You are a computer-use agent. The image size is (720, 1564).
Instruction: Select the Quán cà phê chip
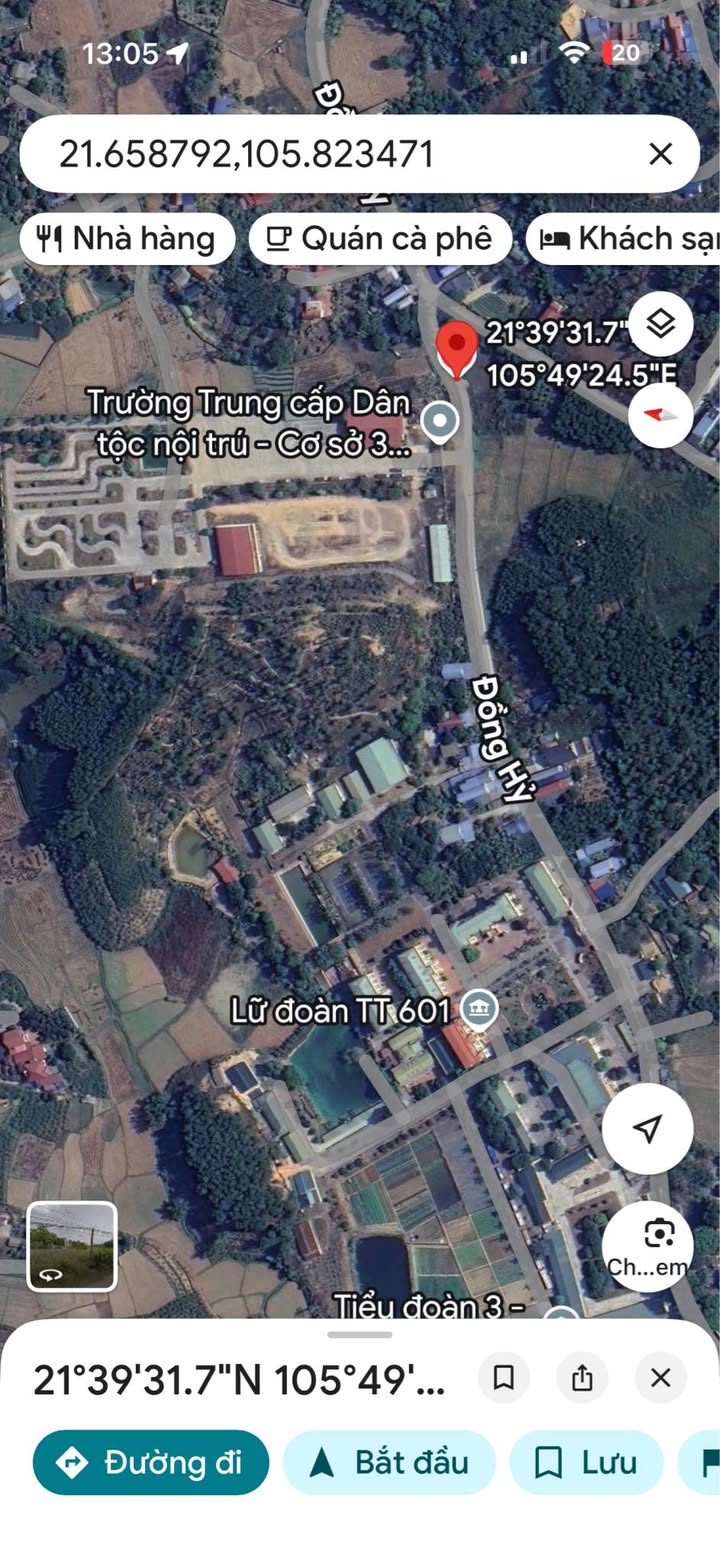pos(380,239)
